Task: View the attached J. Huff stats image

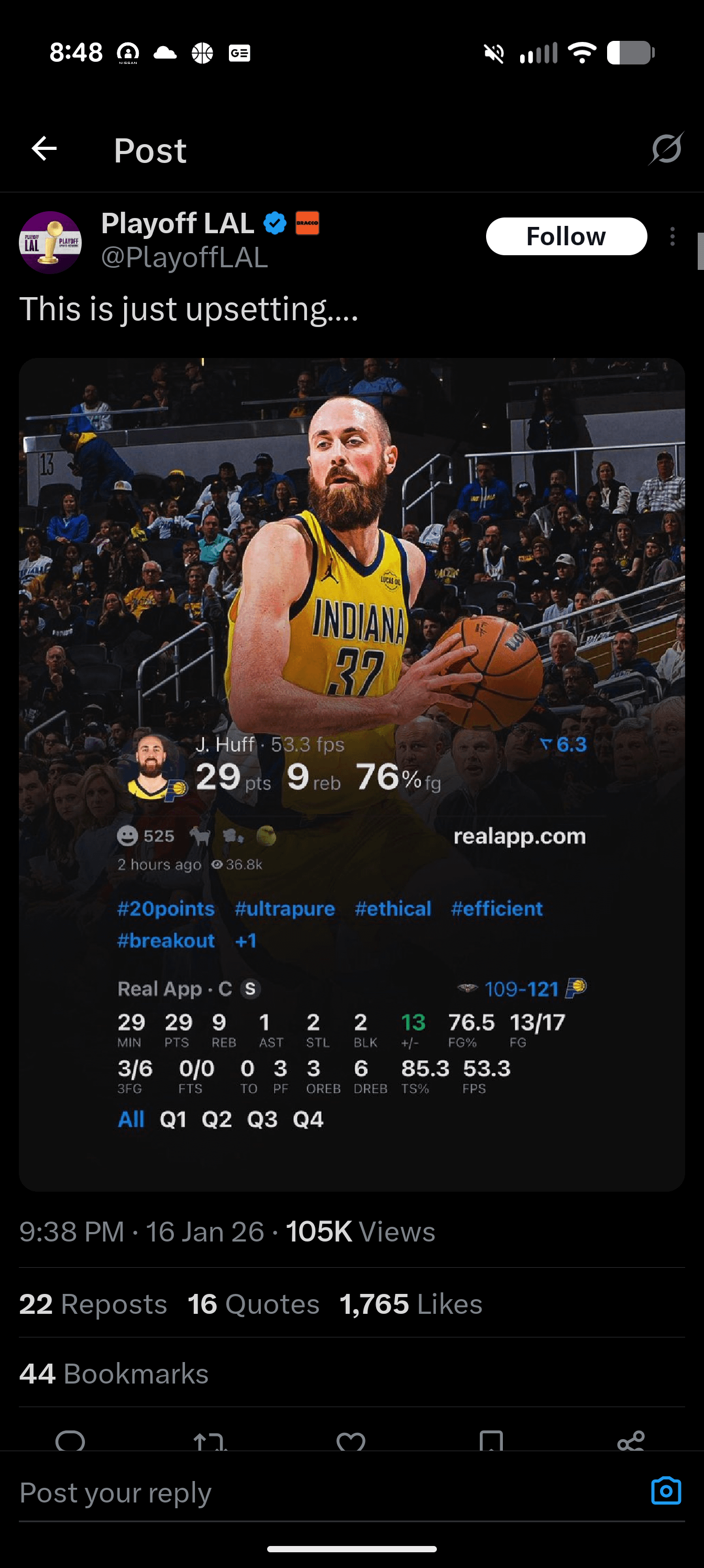Action: (x=351, y=773)
